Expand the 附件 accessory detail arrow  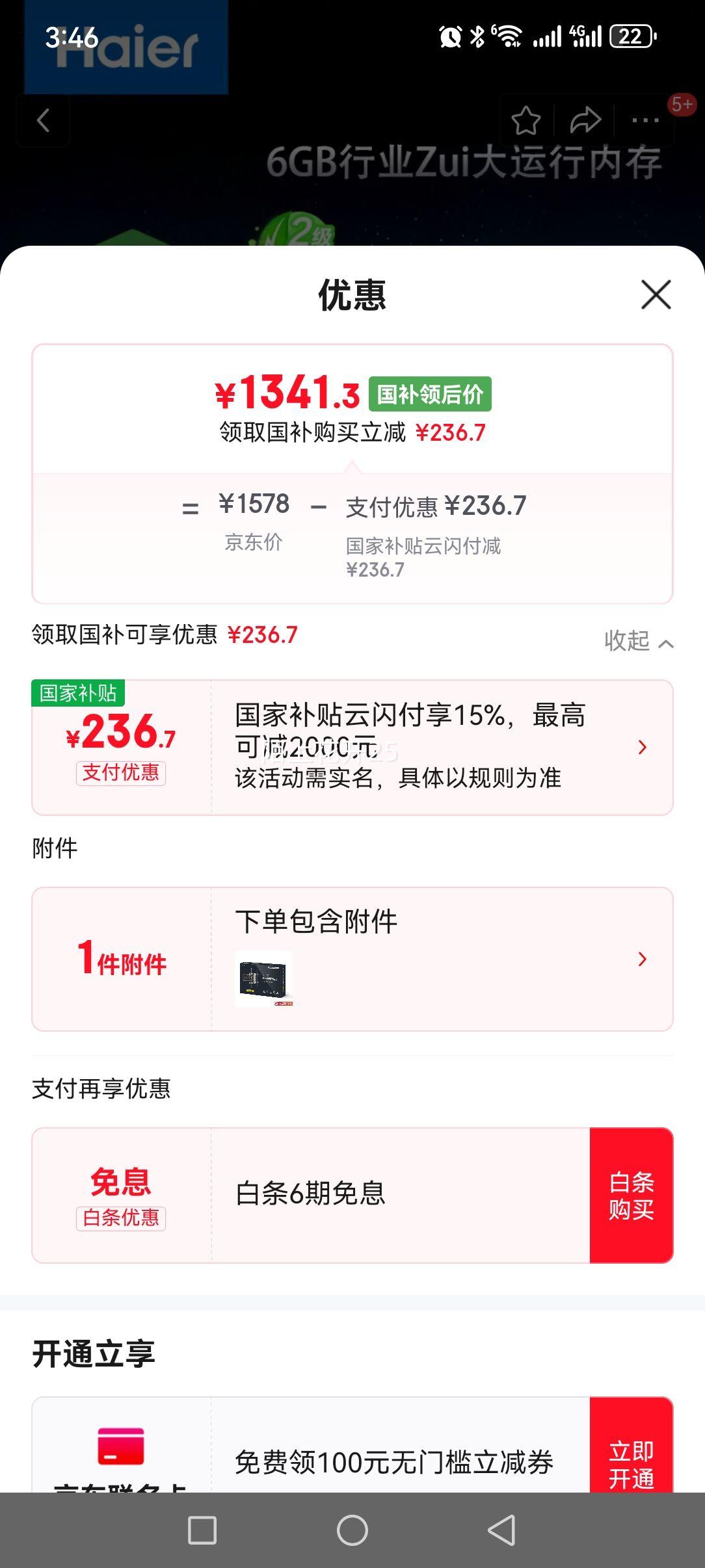pyautogui.click(x=643, y=959)
